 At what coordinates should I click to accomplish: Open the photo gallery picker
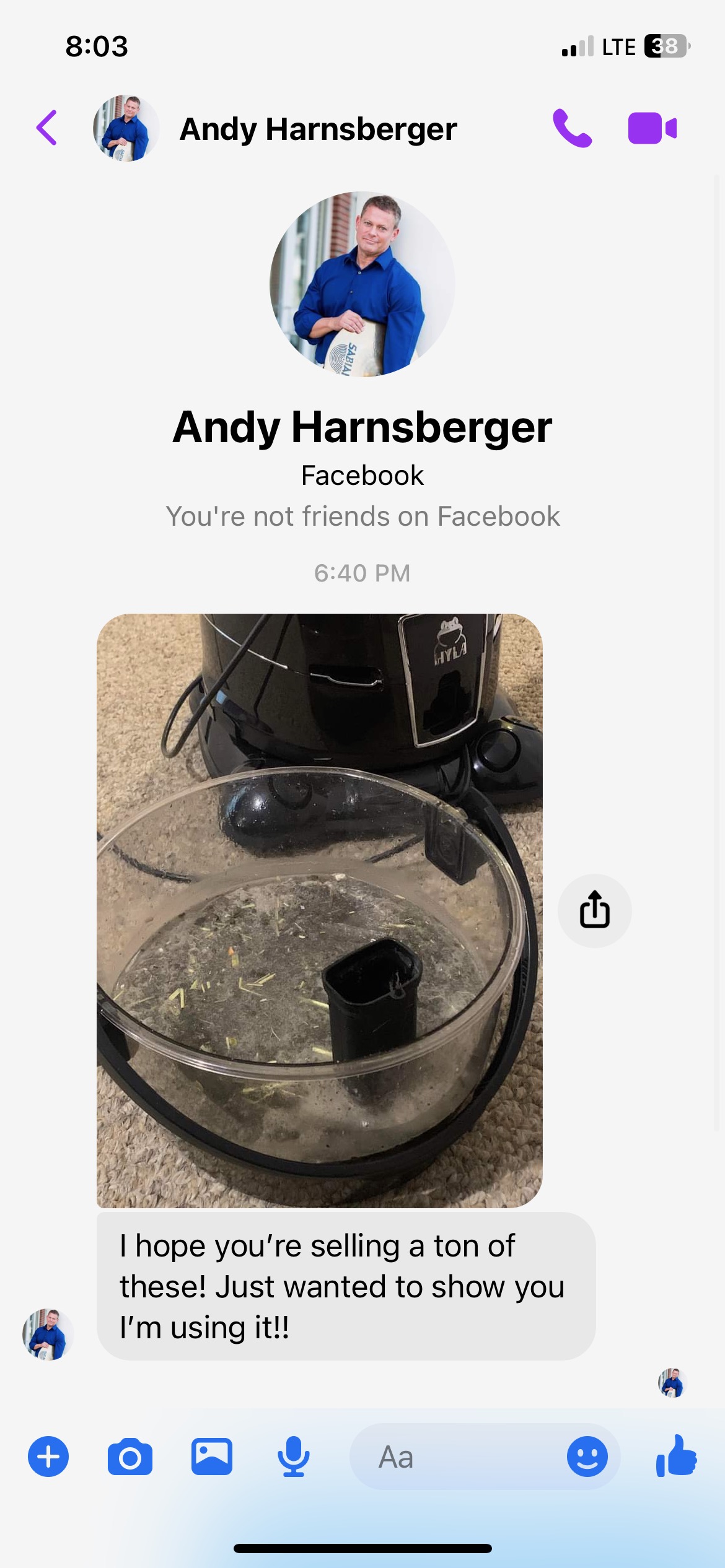tap(212, 1457)
